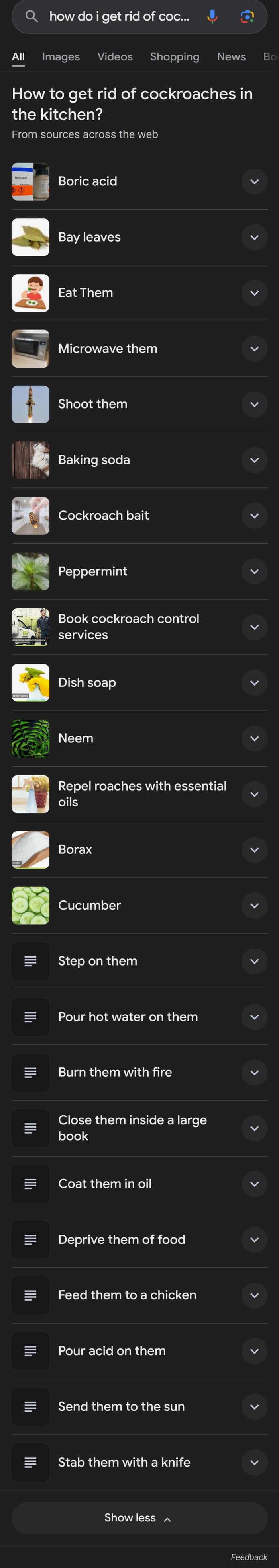Image resolution: width=279 pixels, height=1568 pixels.
Task: Open Google Lens camera search
Action: tap(247, 16)
